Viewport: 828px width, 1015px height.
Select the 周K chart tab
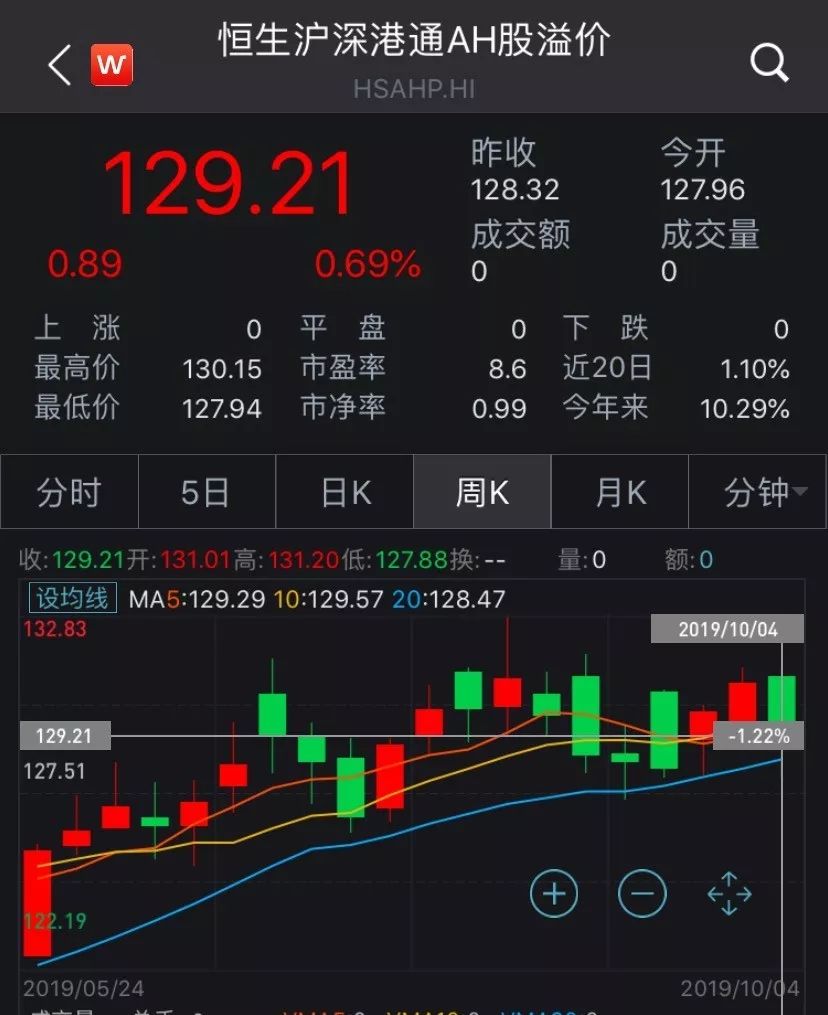pyautogui.click(x=482, y=492)
